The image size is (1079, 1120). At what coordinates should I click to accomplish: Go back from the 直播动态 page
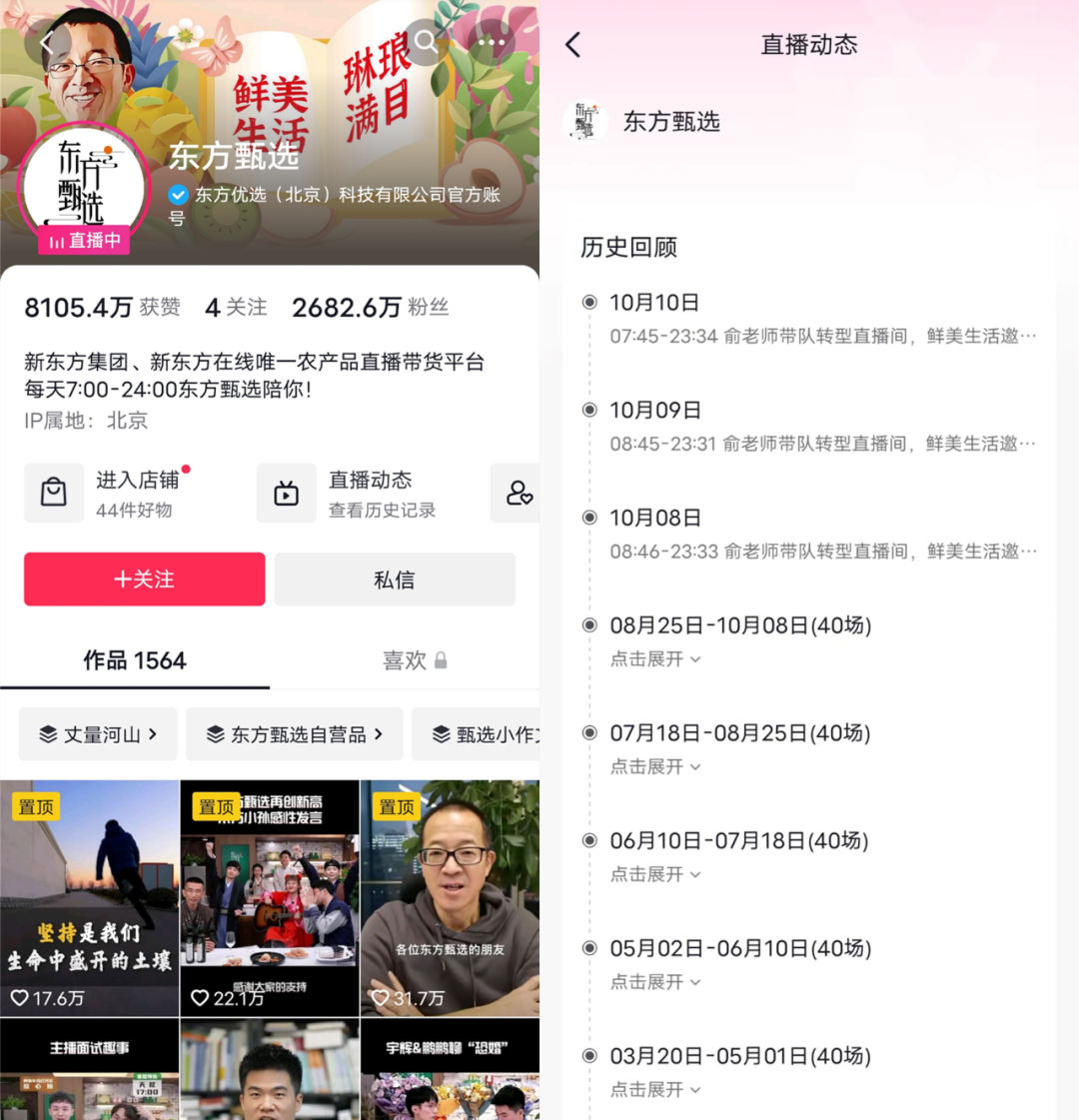click(x=573, y=45)
